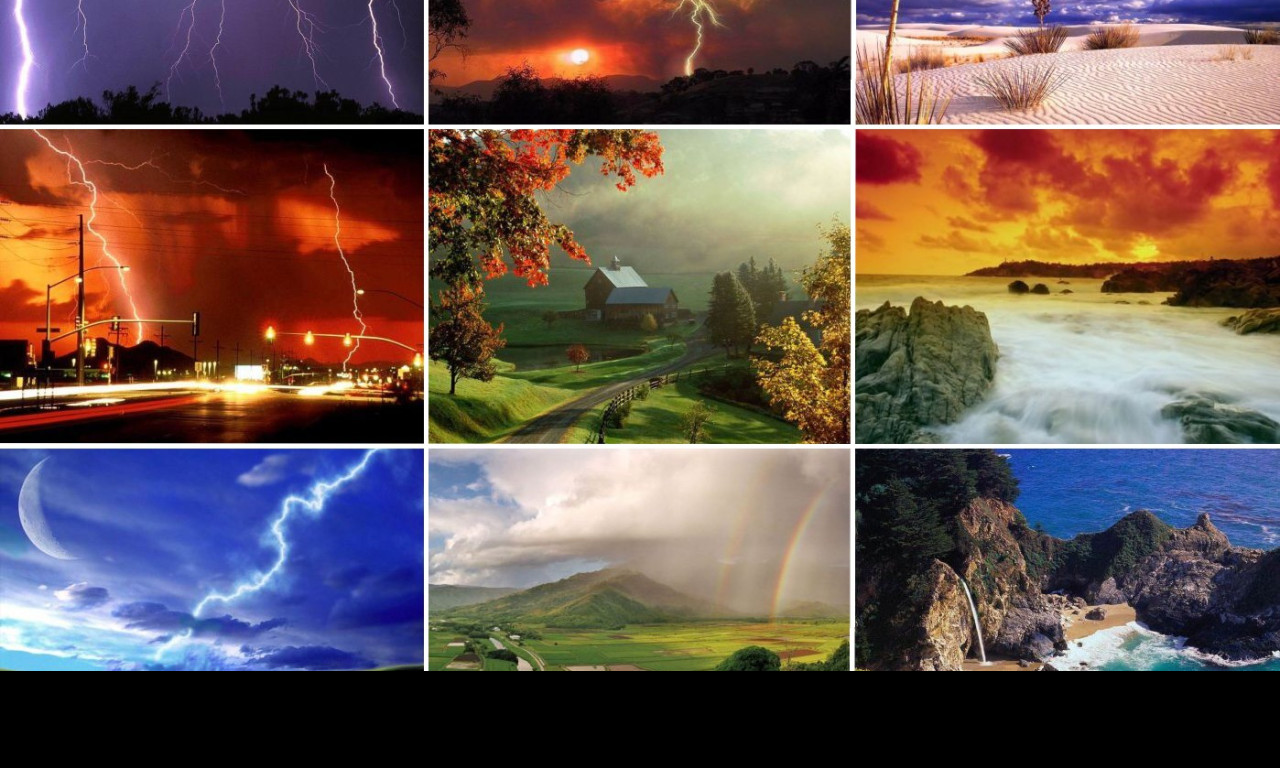This screenshot has height=768, width=1280.
Task: Open the purple lightning sky wallpaper
Action: [x=211, y=60]
